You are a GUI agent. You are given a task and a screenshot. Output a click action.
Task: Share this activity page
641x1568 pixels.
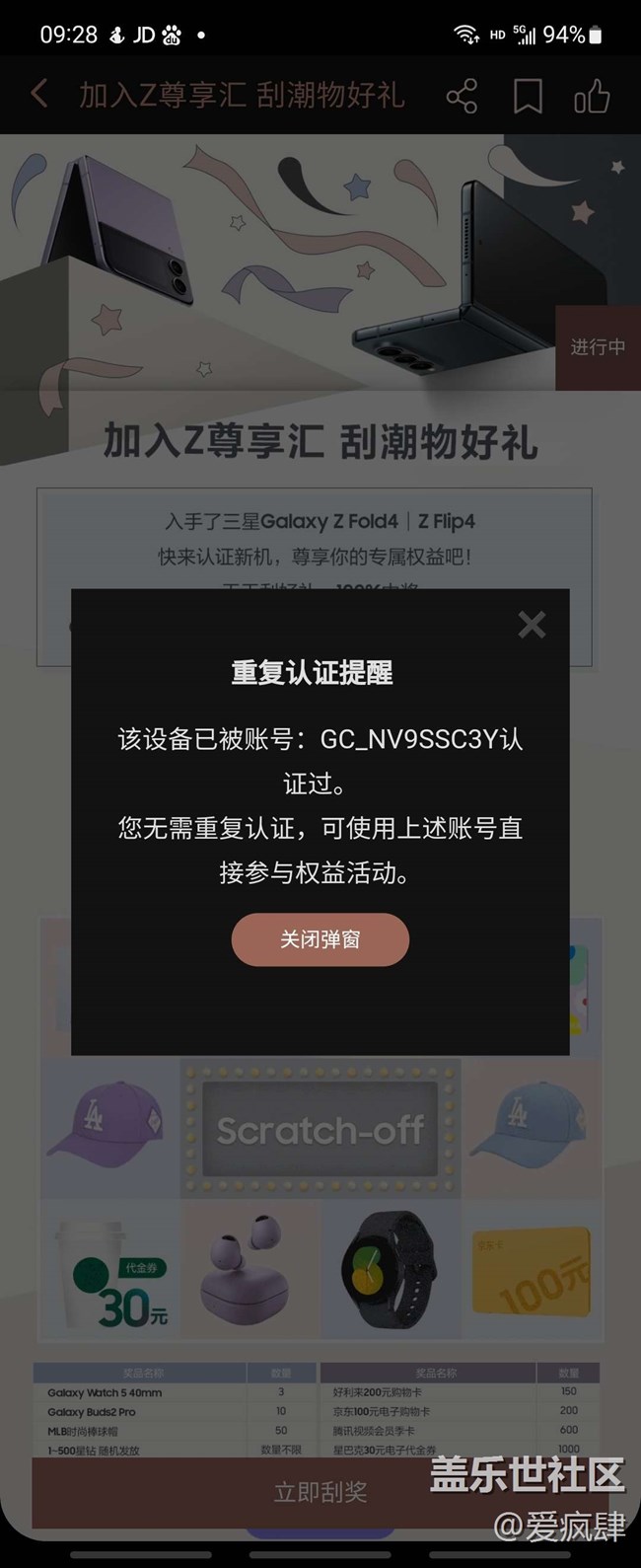[x=462, y=96]
